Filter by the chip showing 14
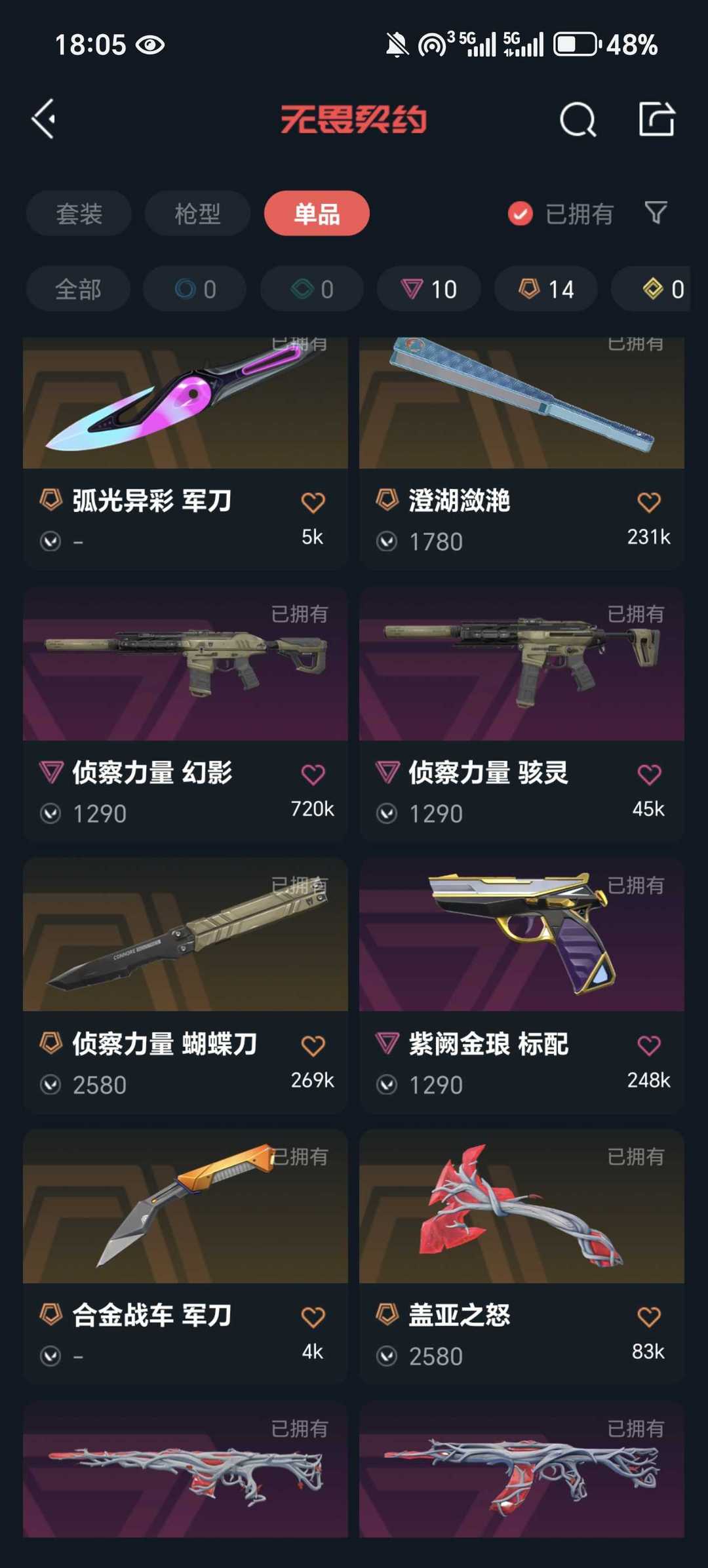 pos(545,289)
